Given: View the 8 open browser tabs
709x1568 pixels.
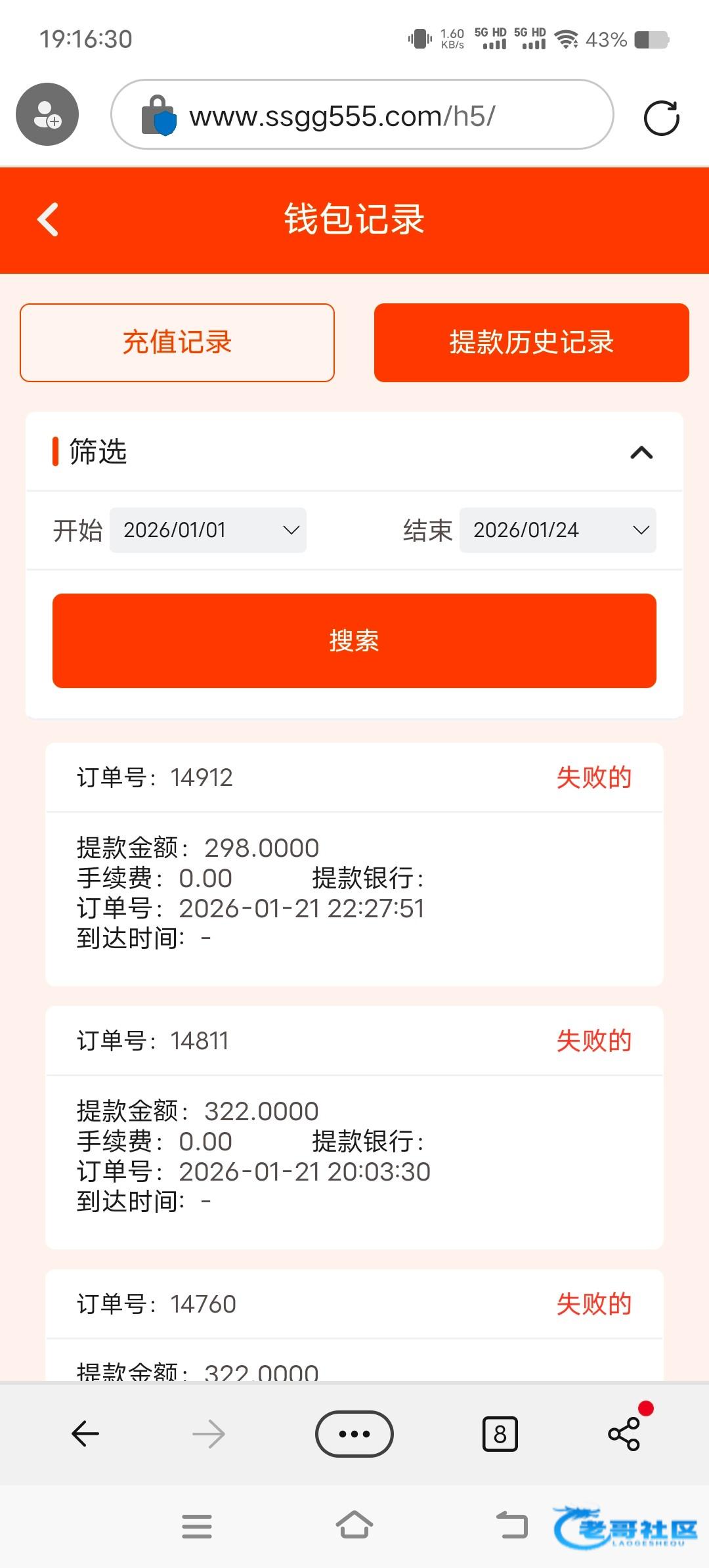Looking at the screenshot, I should [500, 1433].
